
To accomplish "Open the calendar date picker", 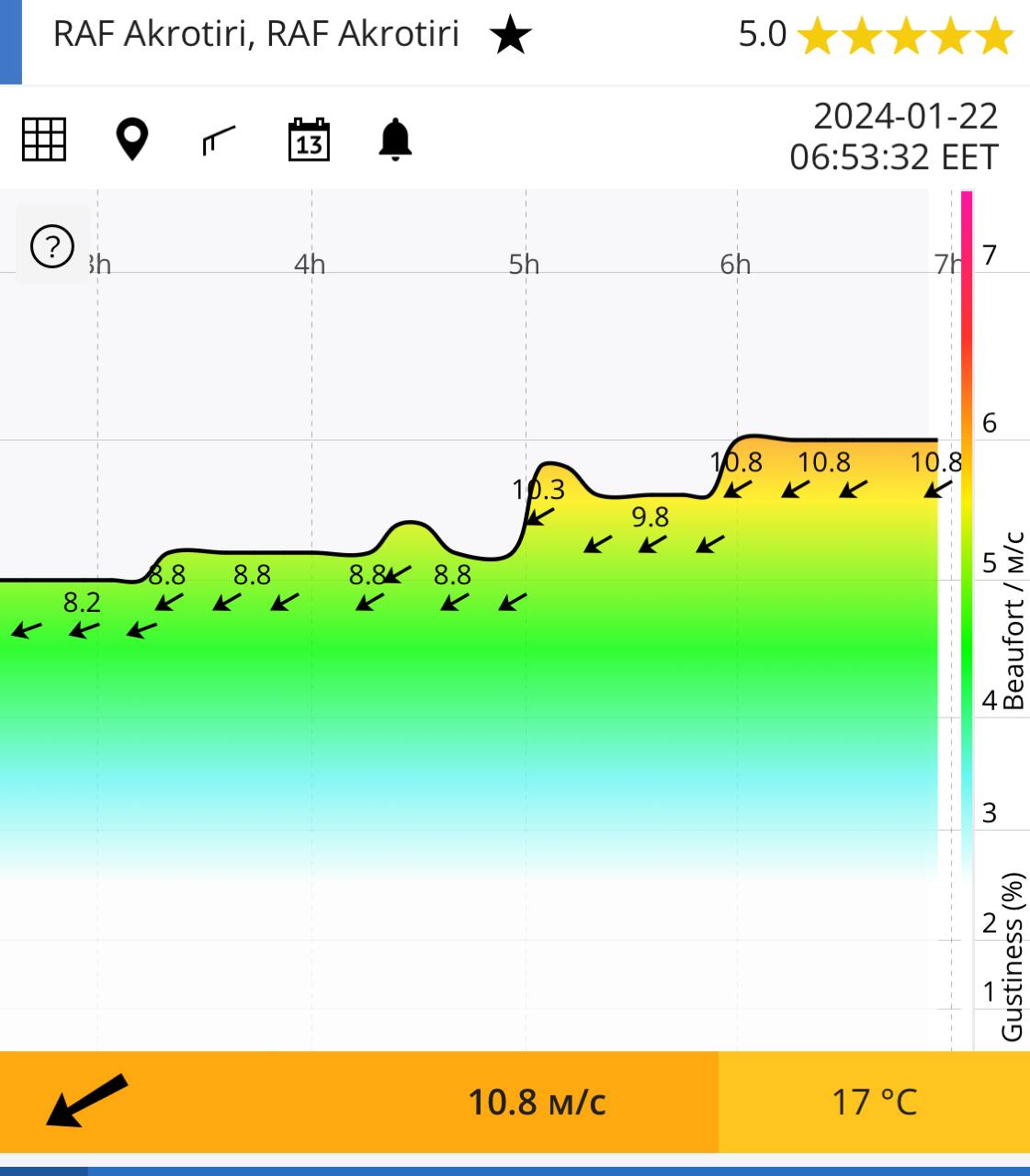I will click(x=309, y=140).
